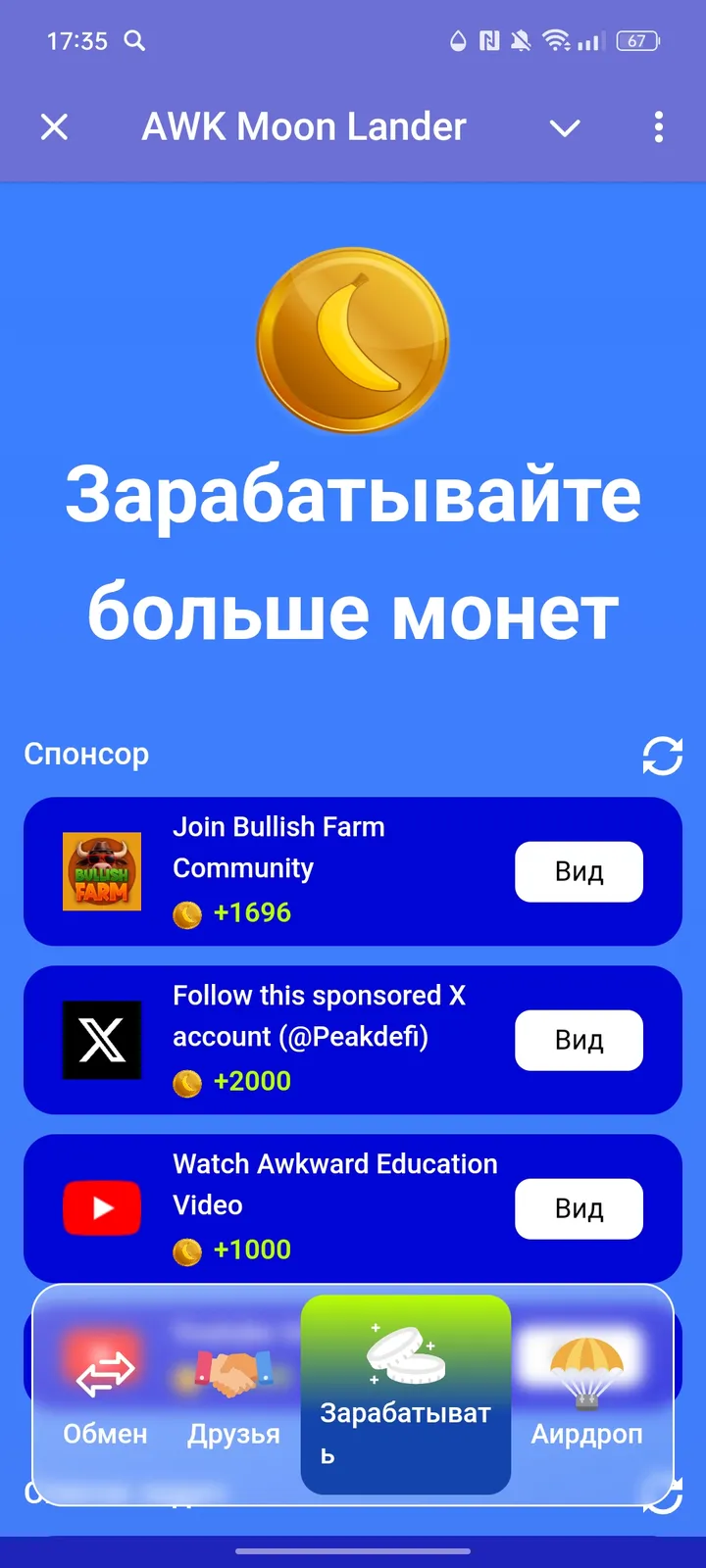Close the AWK Moon Lander mini app
Viewport: 706px width, 1568px height.
coord(55,127)
